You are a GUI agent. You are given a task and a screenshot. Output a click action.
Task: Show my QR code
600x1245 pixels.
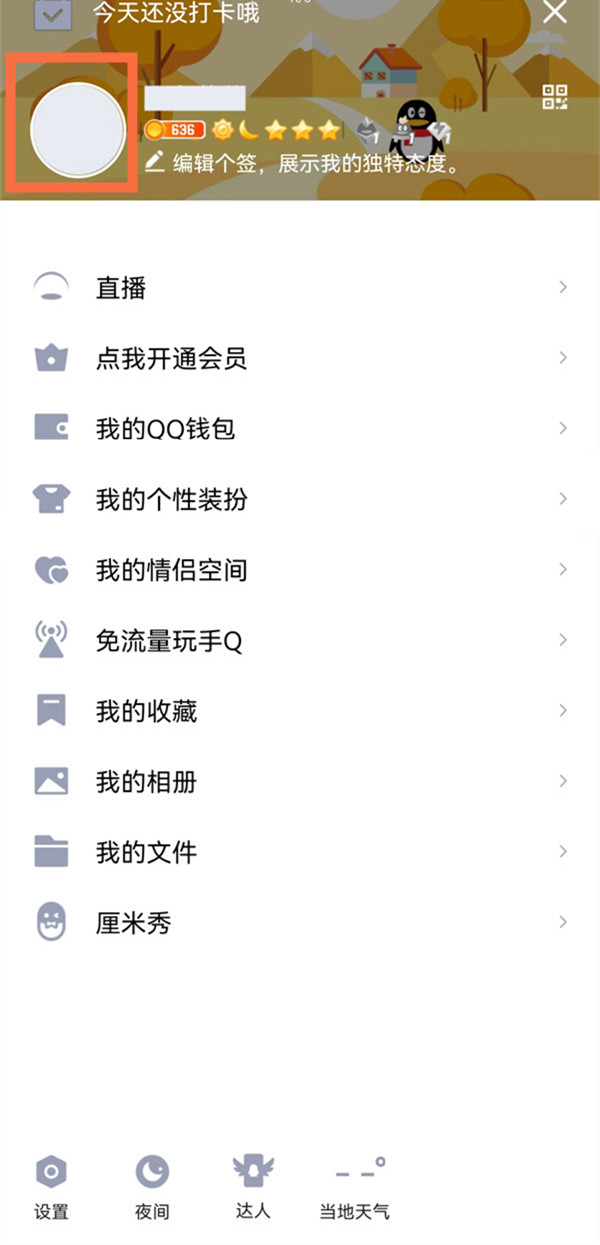click(x=554, y=97)
